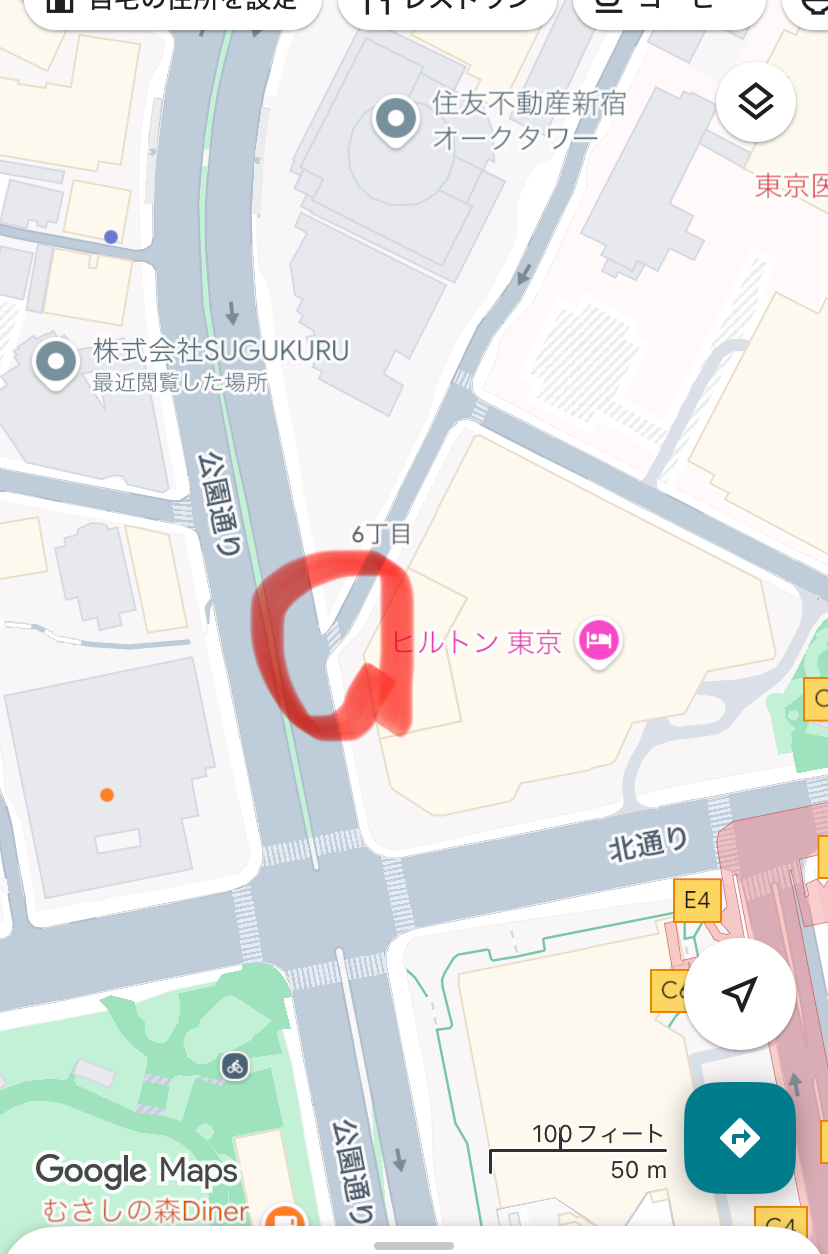Viewport: 828px width, 1254px height.
Task: Select the coffee chip
Action: (665, 6)
